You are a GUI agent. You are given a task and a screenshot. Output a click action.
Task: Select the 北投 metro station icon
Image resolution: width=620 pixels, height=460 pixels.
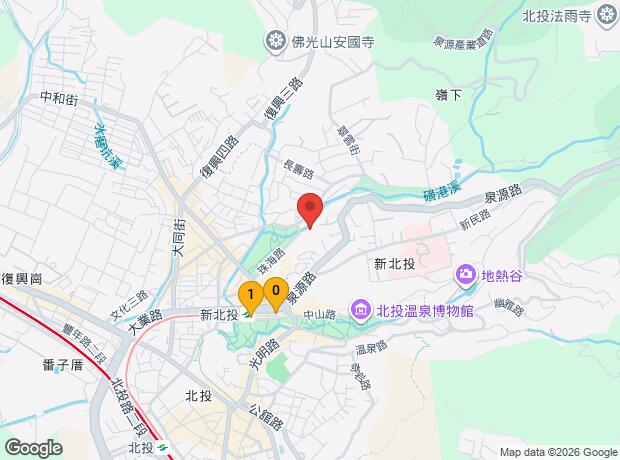pyautogui.click(x=162, y=448)
